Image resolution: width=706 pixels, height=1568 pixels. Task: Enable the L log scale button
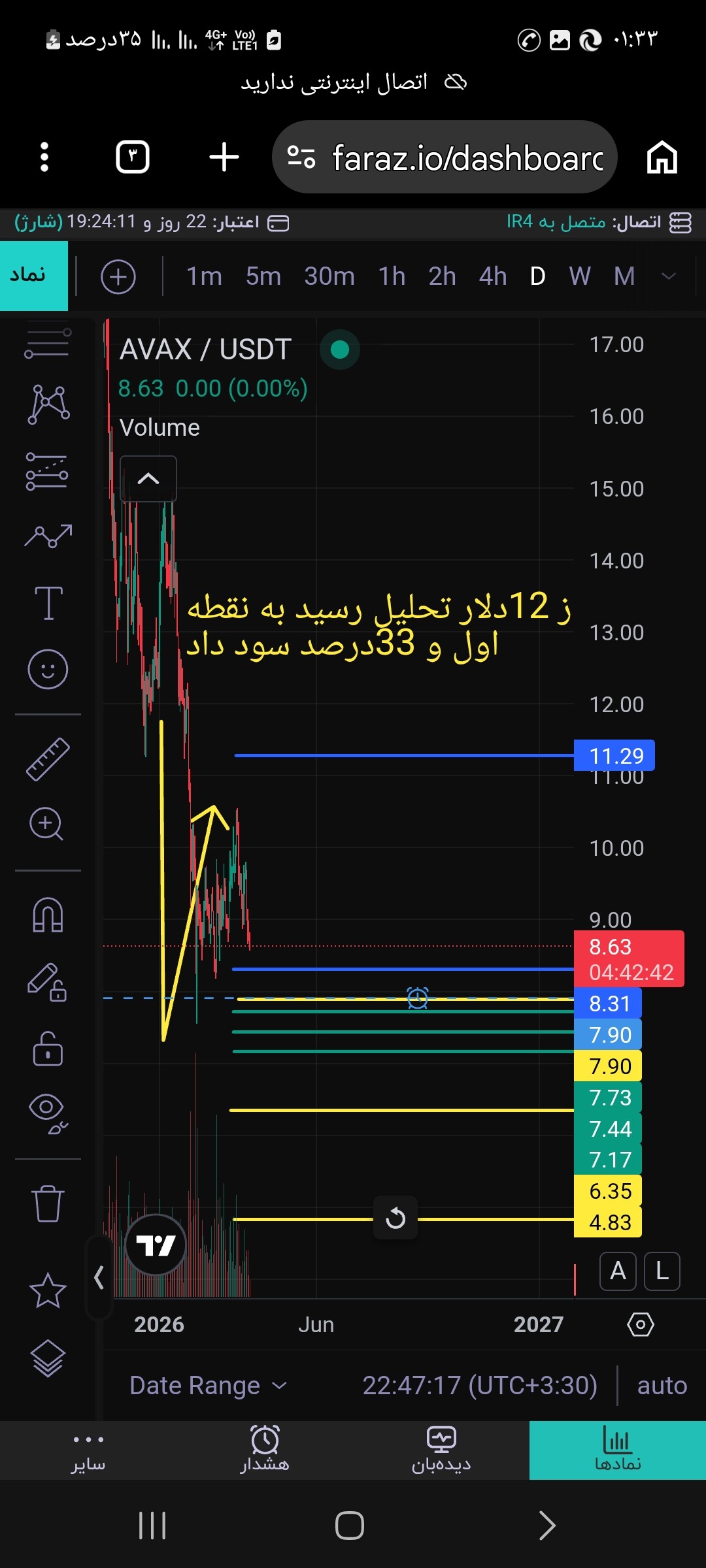[x=662, y=1271]
